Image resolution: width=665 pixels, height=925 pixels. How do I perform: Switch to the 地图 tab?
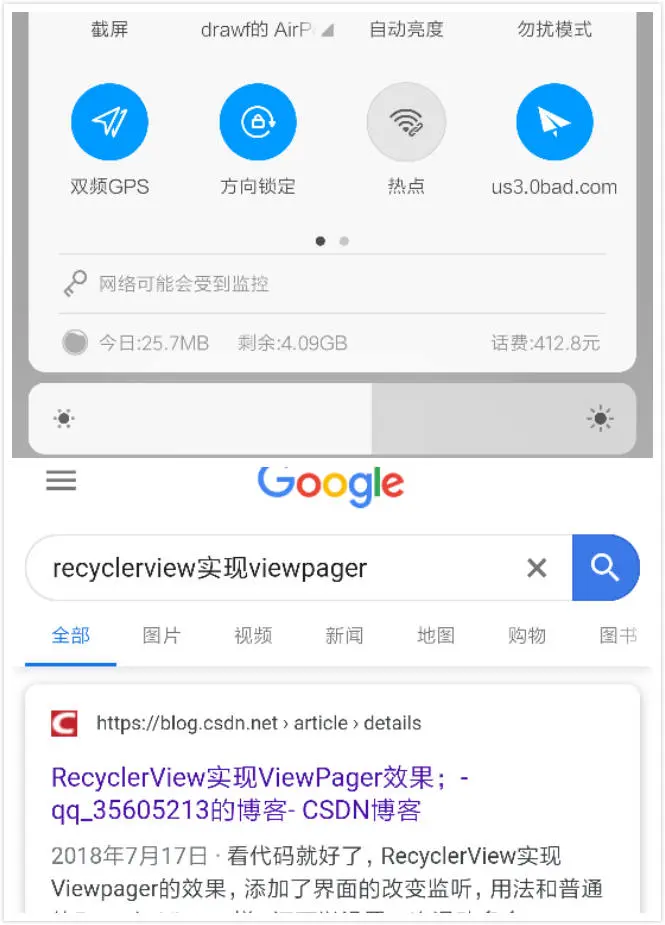(436, 636)
